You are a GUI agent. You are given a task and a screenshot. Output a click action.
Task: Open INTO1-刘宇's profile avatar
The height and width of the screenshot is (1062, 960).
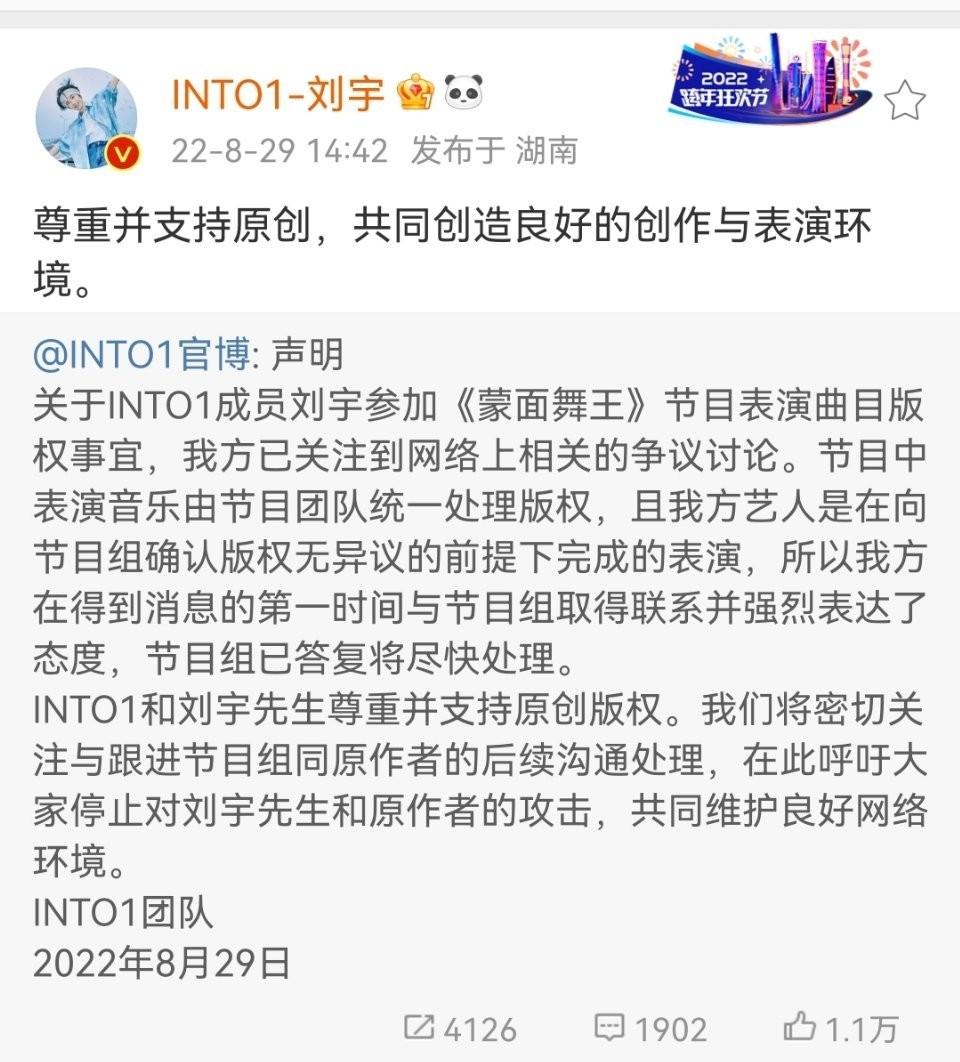click(x=86, y=118)
